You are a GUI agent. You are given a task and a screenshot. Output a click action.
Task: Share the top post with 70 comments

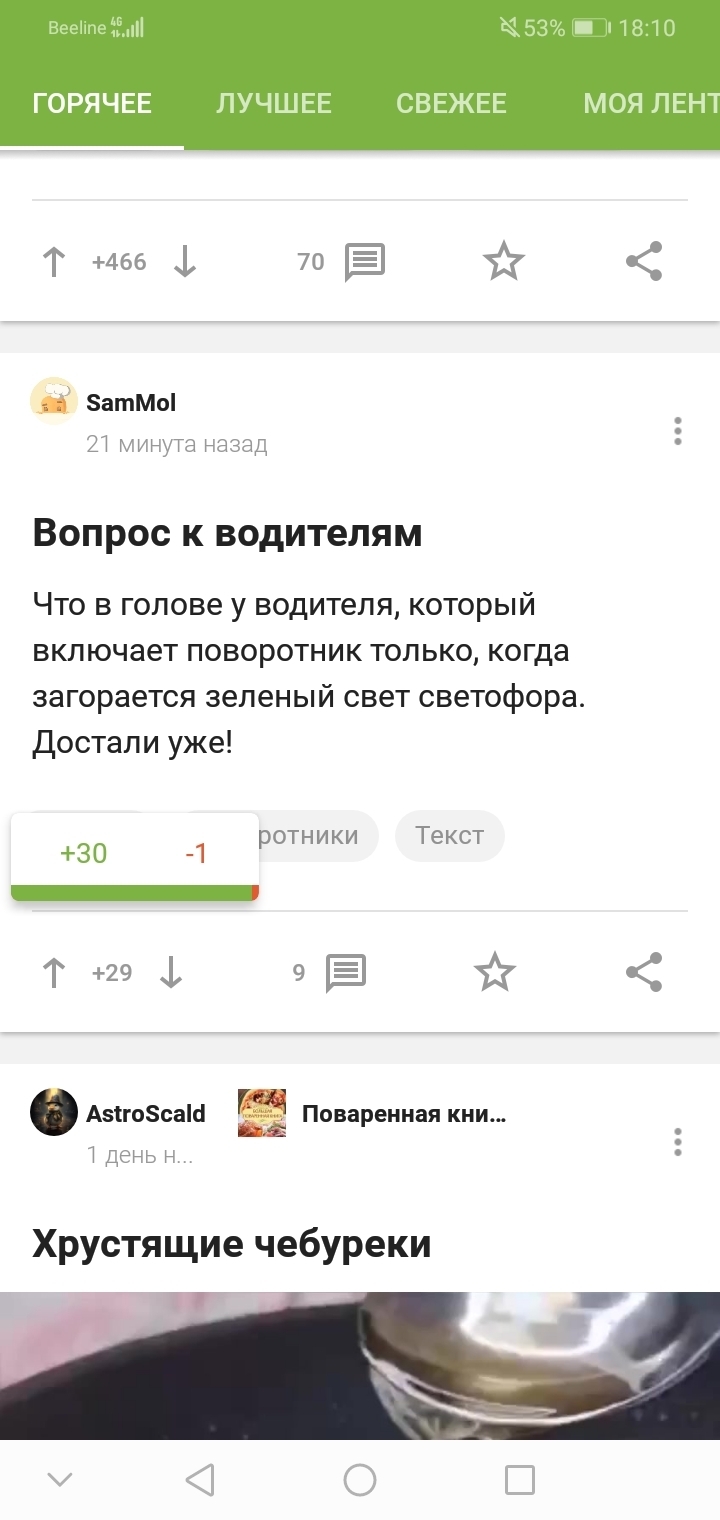coord(644,262)
